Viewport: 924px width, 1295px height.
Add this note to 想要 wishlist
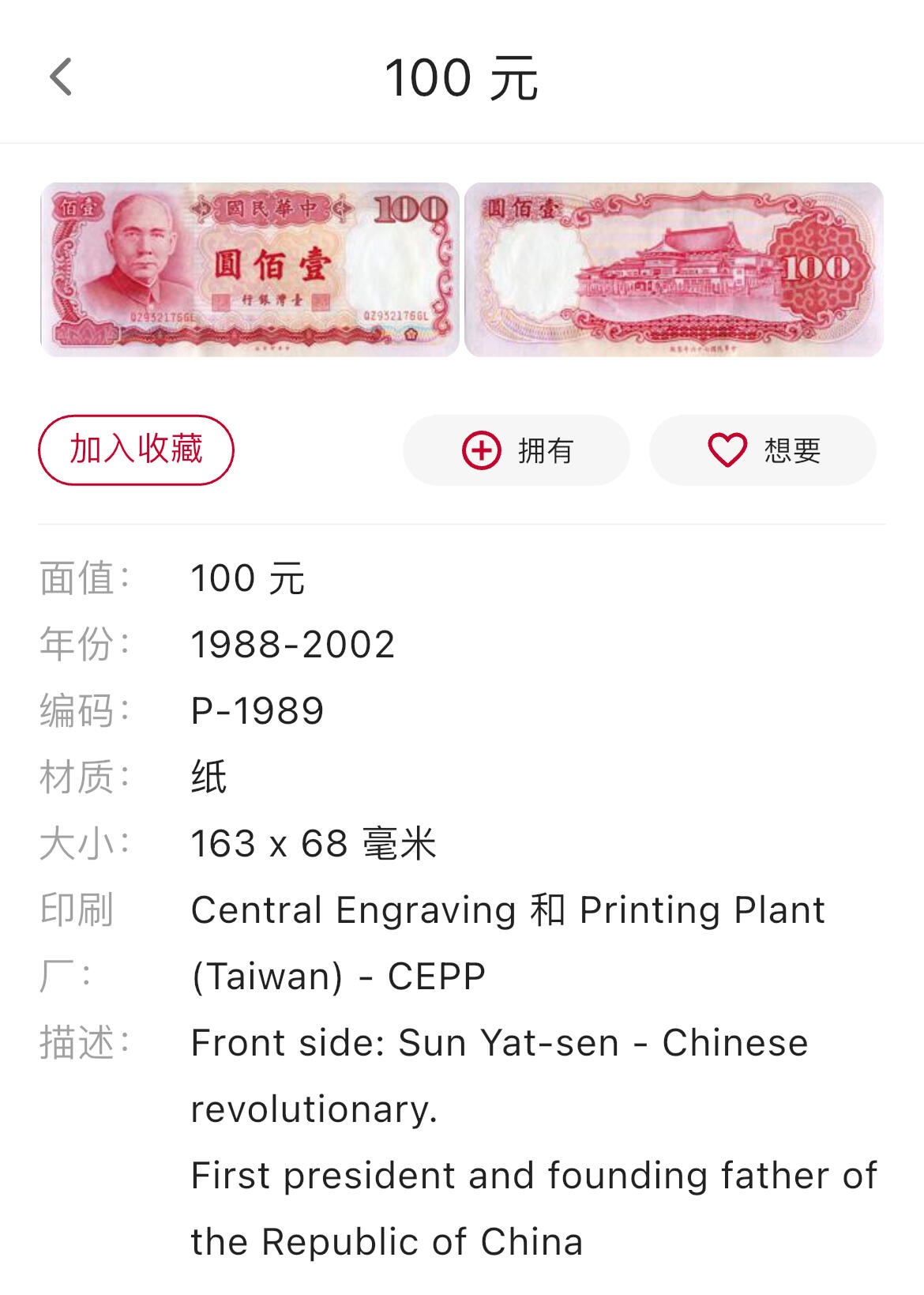pyautogui.click(x=763, y=450)
